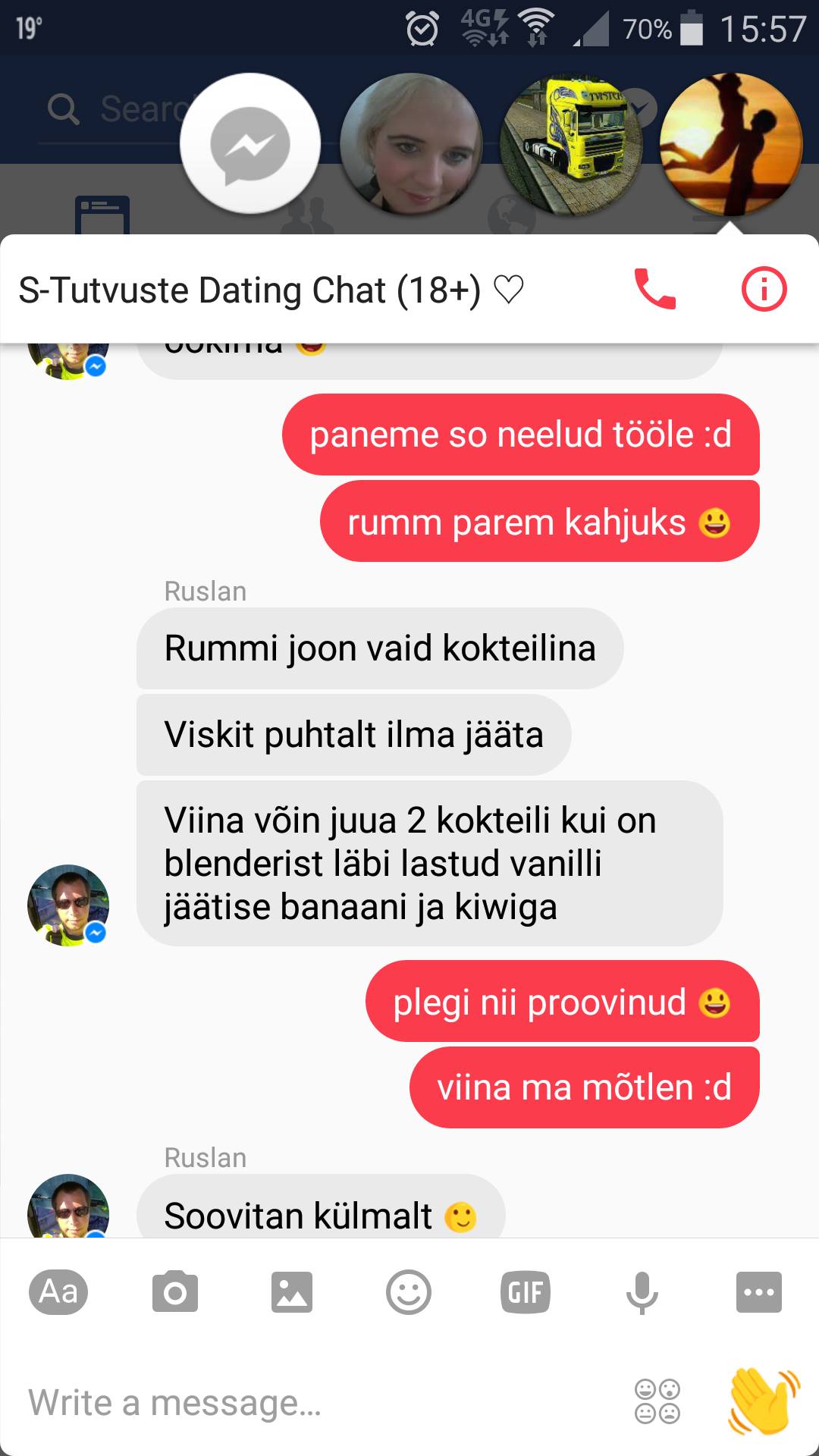
Task: Start a voice call in the group
Action: pos(654,289)
